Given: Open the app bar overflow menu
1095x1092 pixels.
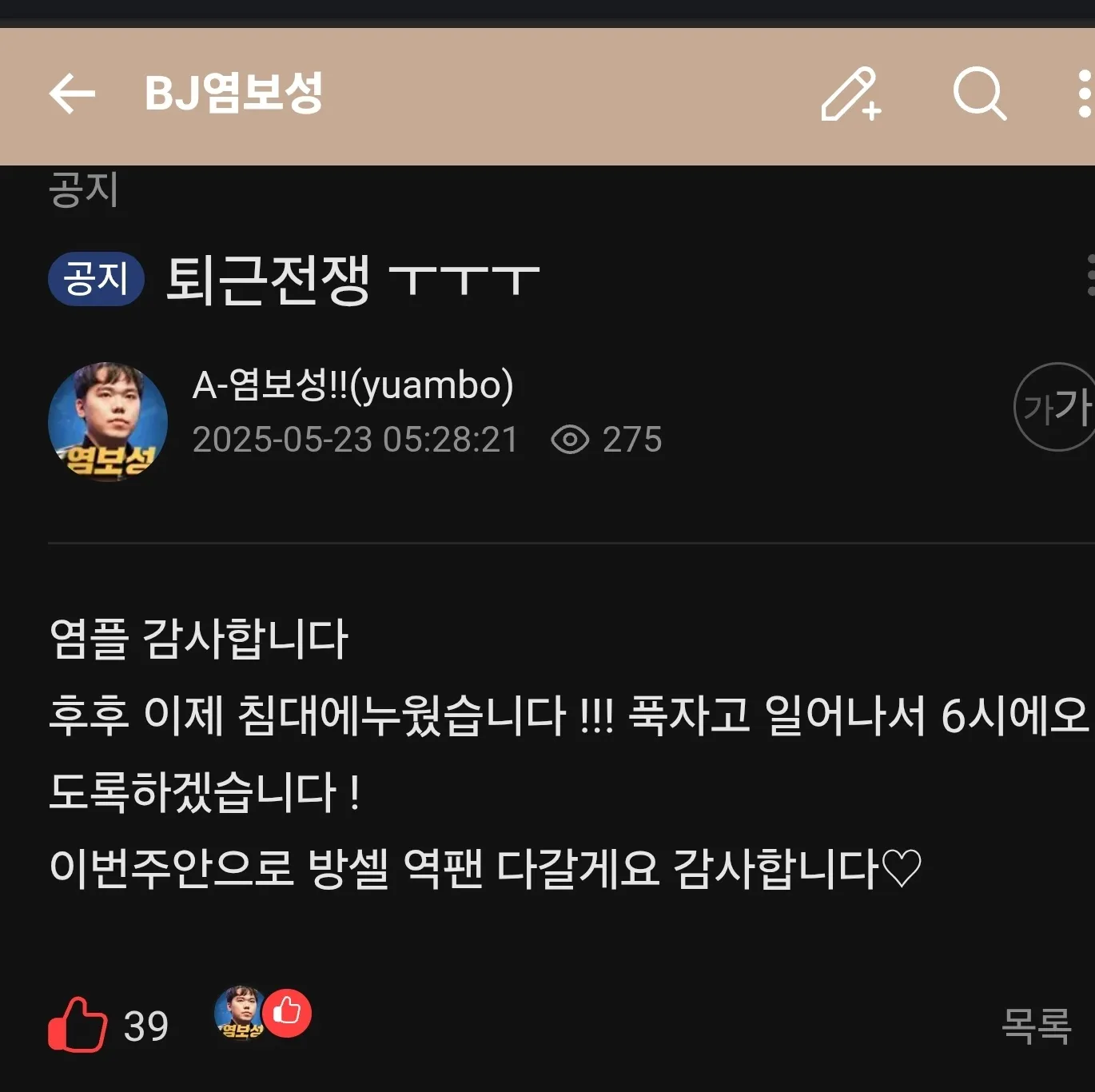Looking at the screenshot, I should (1084, 94).
